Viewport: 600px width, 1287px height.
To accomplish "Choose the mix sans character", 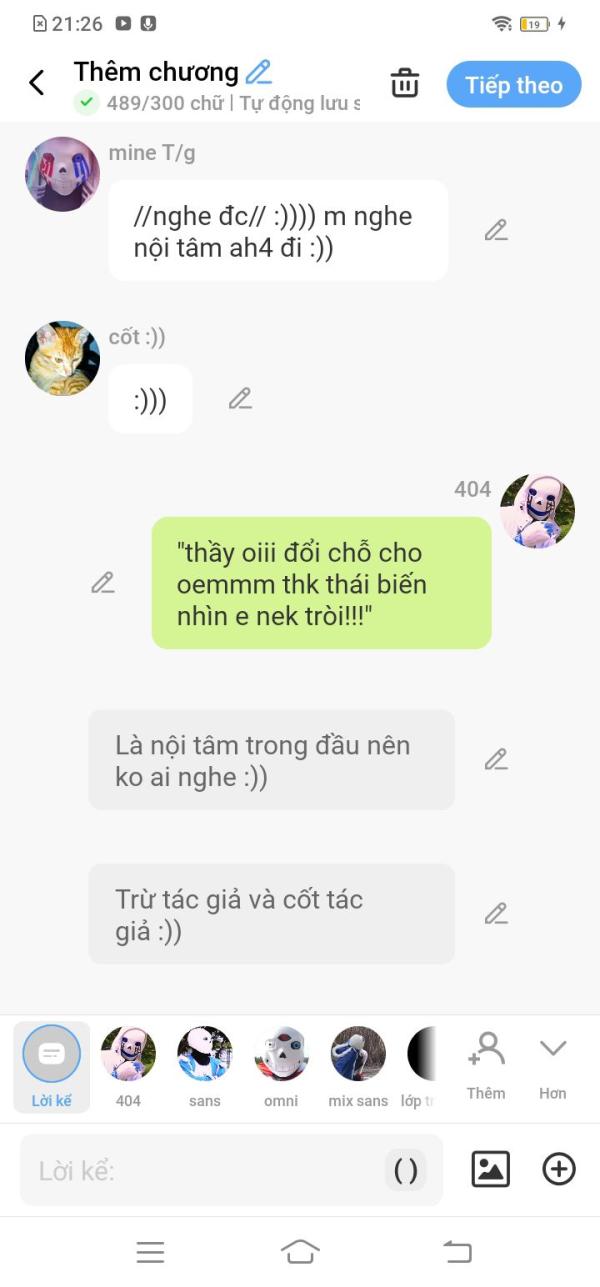I will (358, 1067).
